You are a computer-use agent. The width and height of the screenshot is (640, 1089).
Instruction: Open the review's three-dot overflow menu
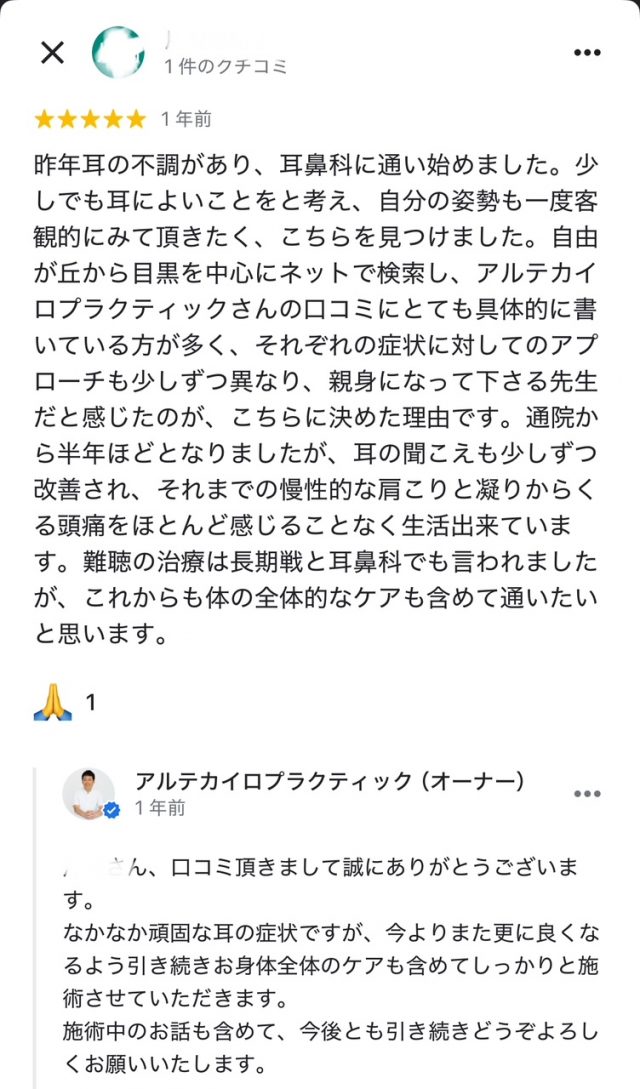pos(587,52)
